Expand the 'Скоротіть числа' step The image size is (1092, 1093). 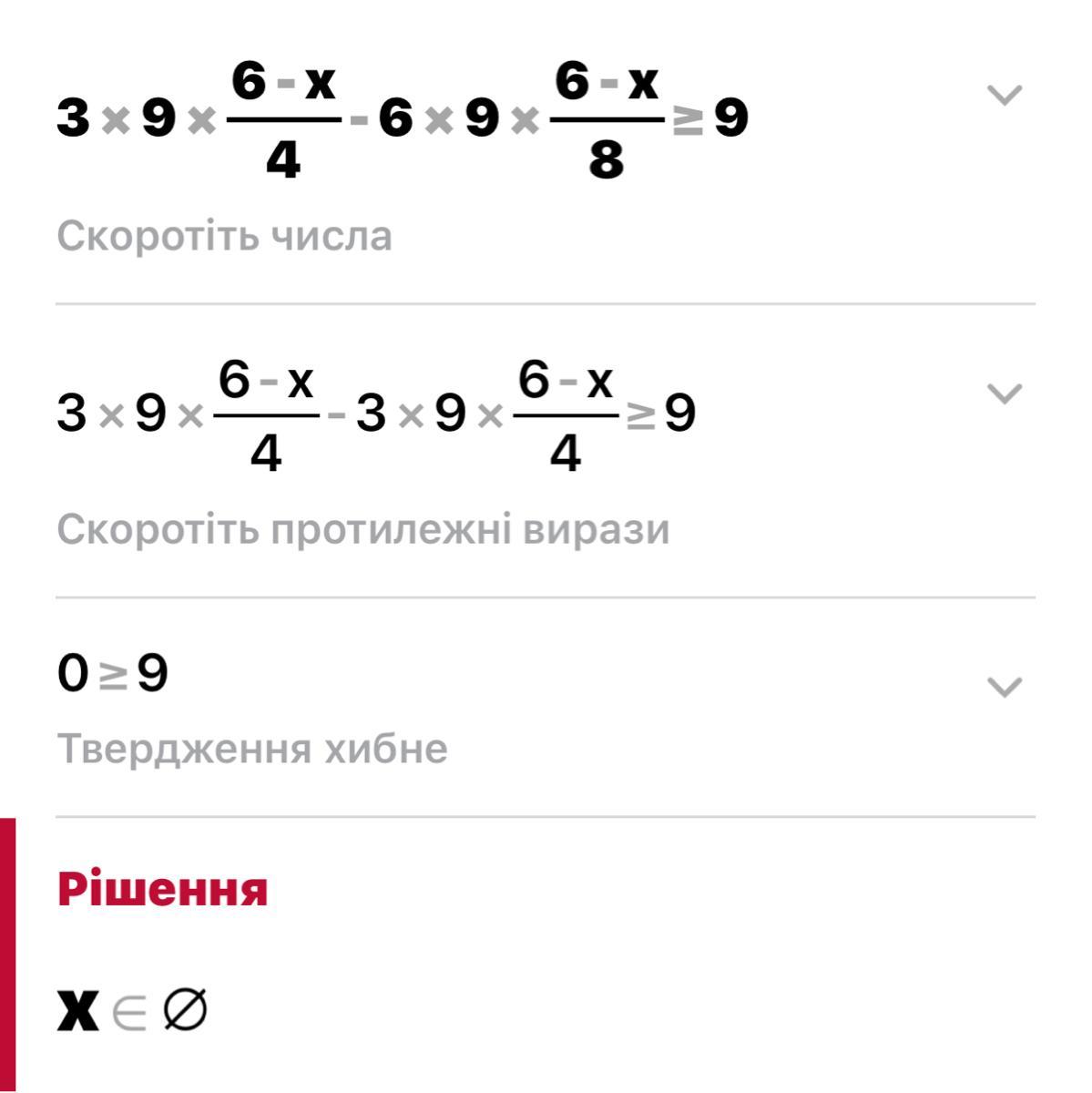[x=1005, y=95]
